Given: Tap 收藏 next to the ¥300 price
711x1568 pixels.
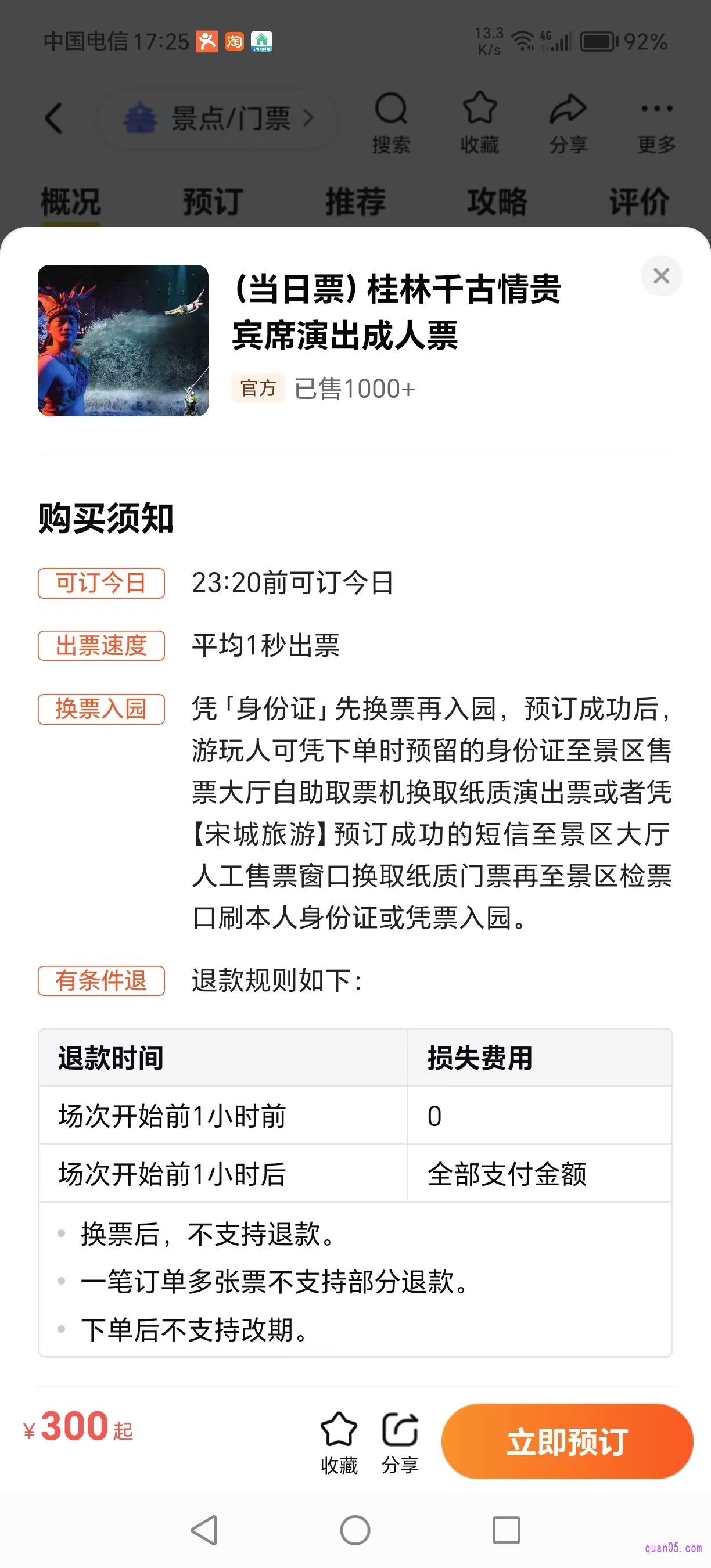Looking at the screenshot, I should pyautogui.click(x=339, y=1441).
